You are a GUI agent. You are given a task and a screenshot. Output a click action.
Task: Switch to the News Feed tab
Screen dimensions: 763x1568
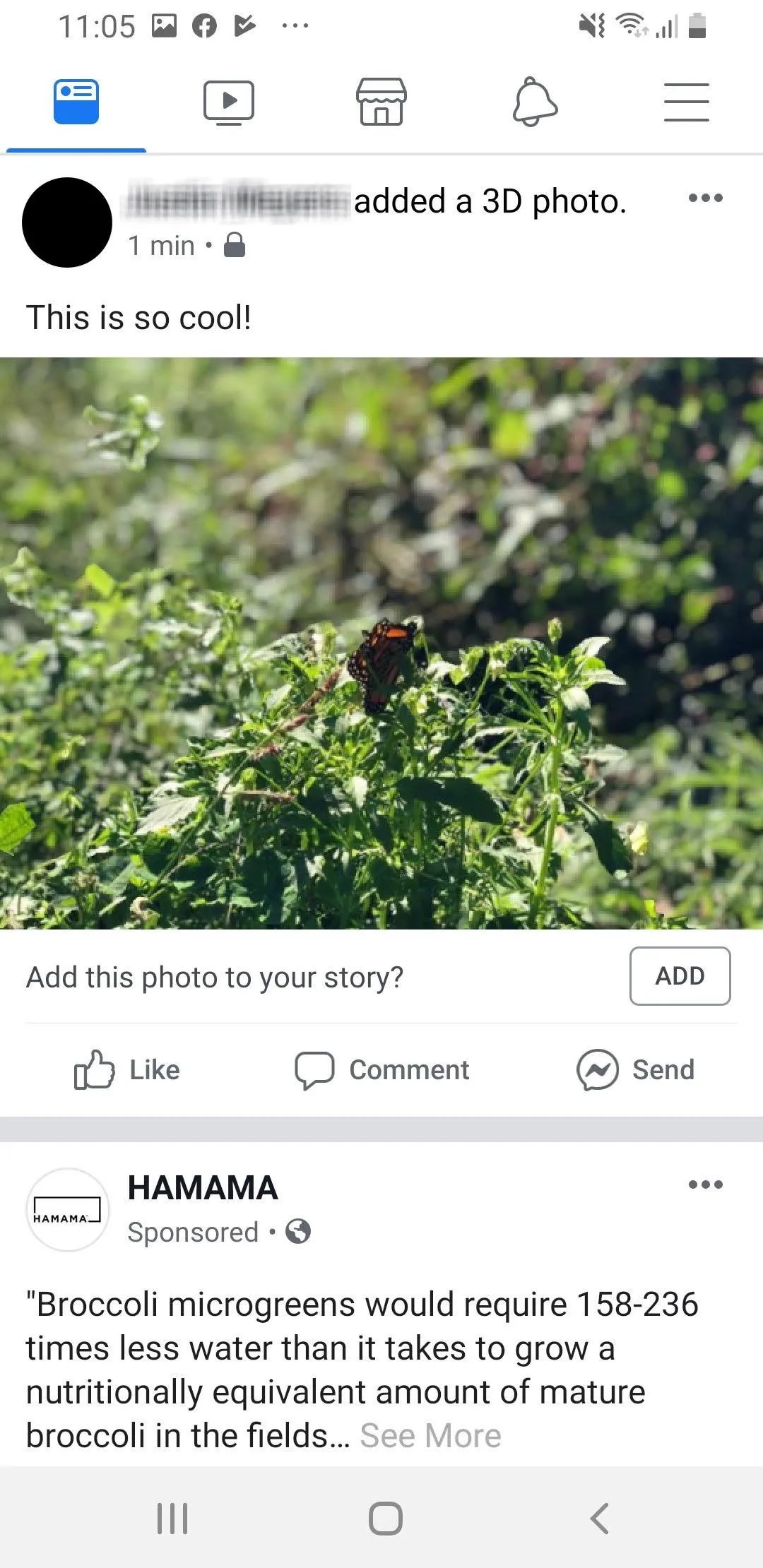point(76,102)
